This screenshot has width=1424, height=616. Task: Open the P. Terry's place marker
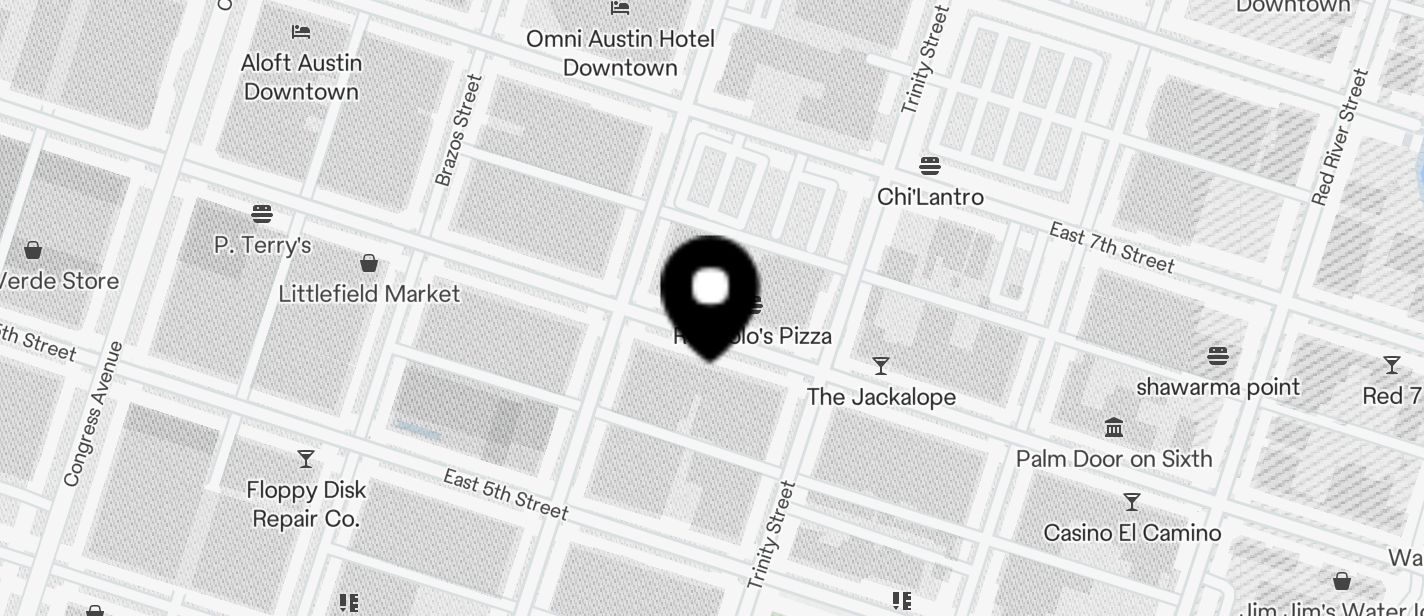pyautogui.click(x=262, y=214)
